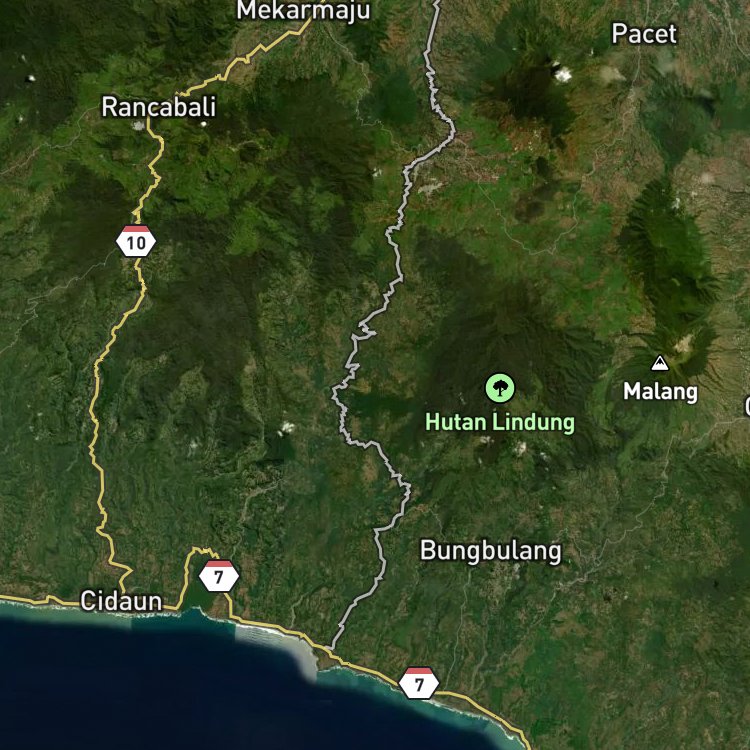
Task: Select the Rancabali place label
Action: click(x=159, y=107)
